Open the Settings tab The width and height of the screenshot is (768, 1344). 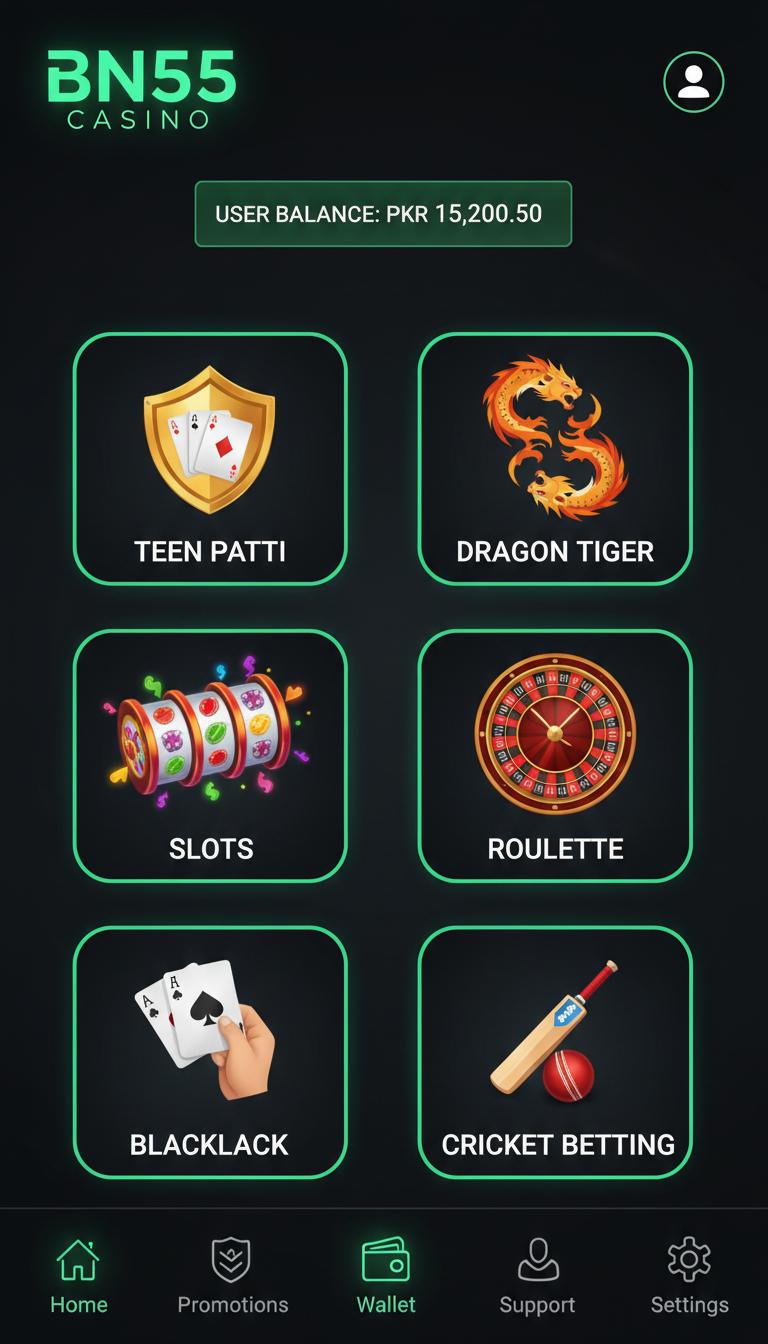689,1277
